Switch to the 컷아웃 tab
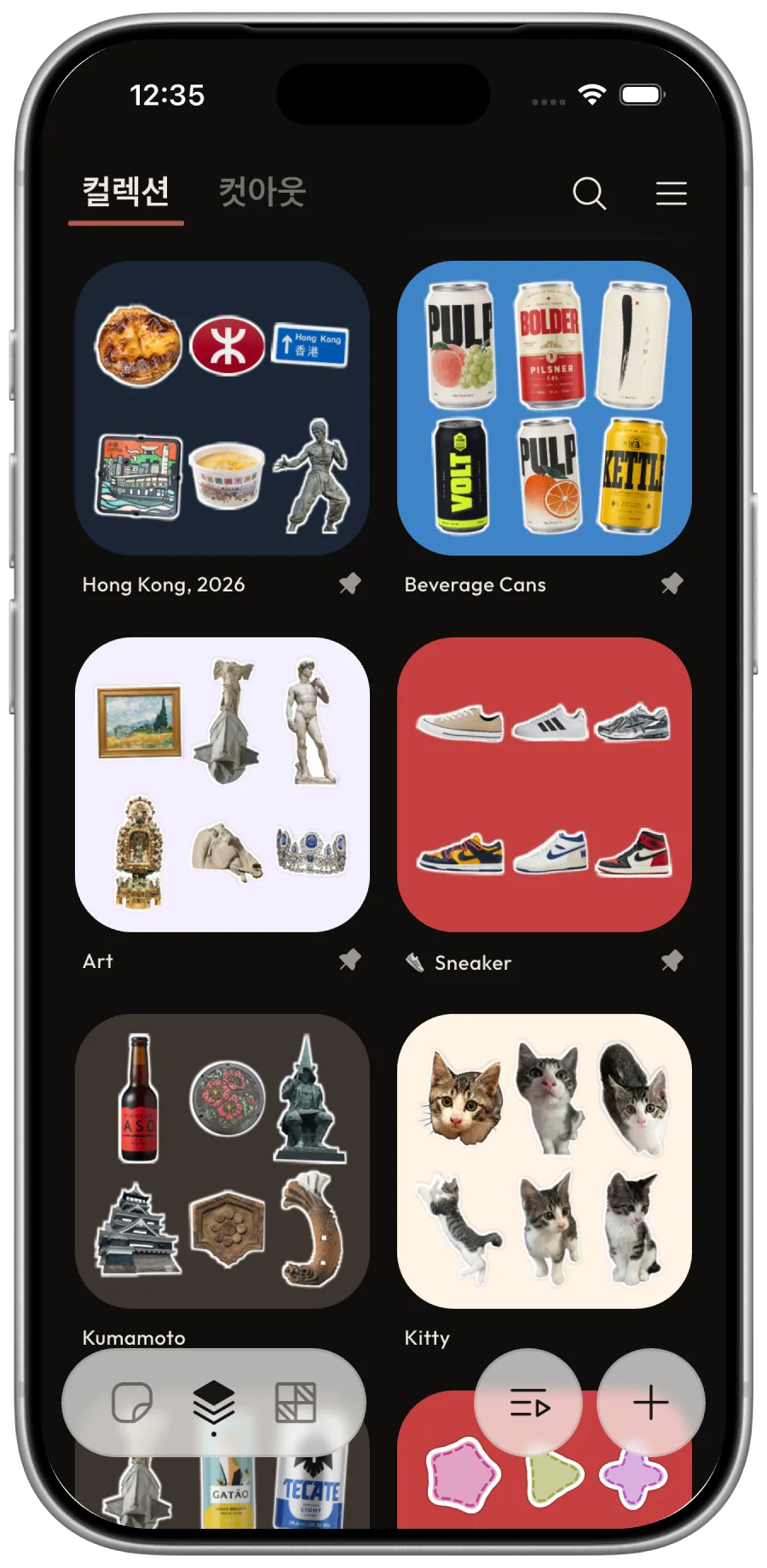Image resolution: width=767 pixels, height=1568 pixels. (x=262, y=192)
